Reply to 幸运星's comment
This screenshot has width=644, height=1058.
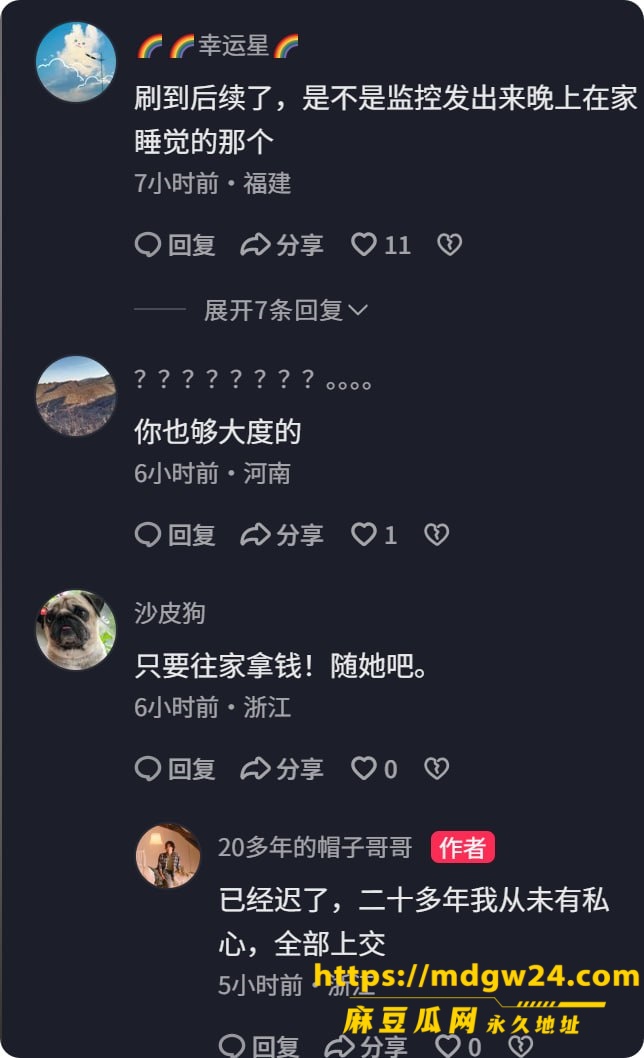(x=175, y=244)
